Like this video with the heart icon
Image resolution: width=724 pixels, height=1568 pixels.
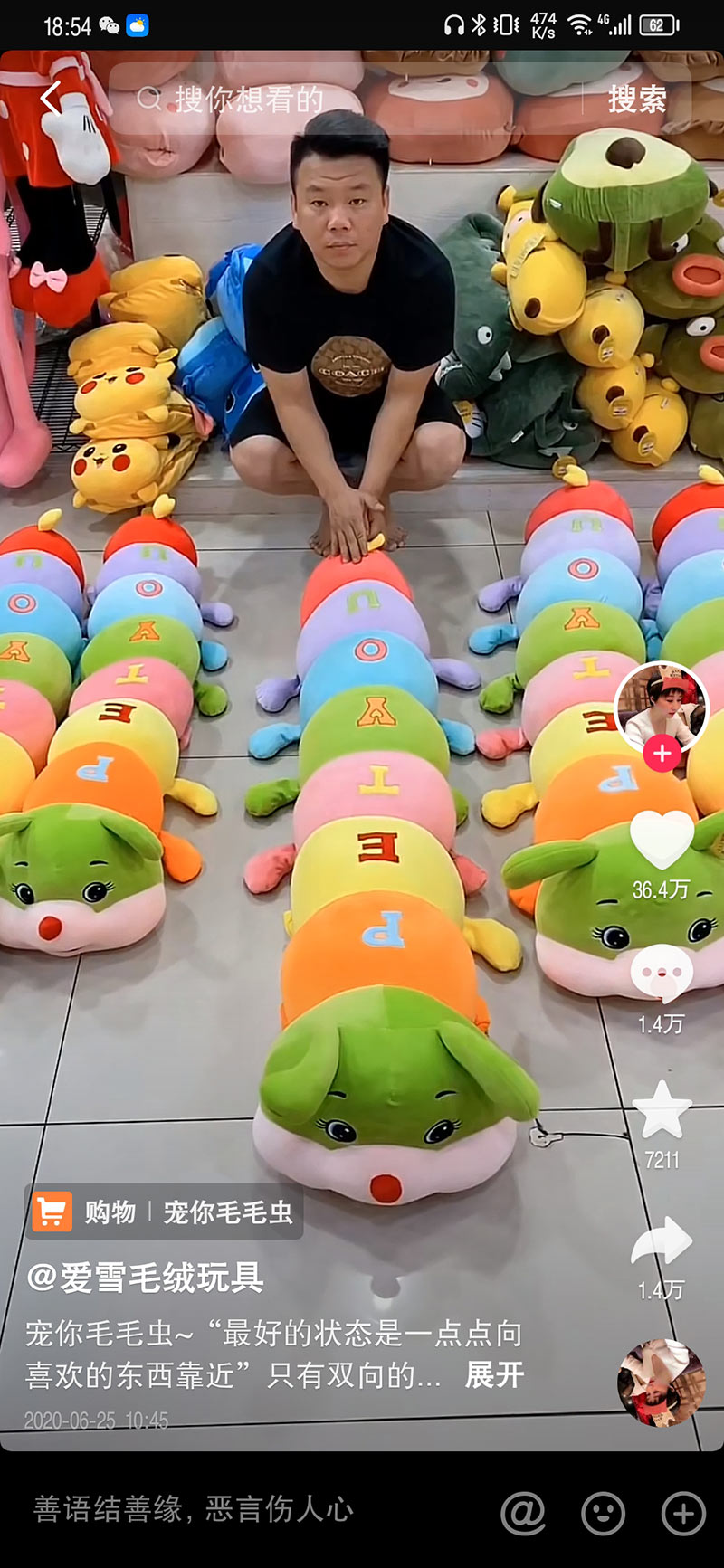click(661, 840)
